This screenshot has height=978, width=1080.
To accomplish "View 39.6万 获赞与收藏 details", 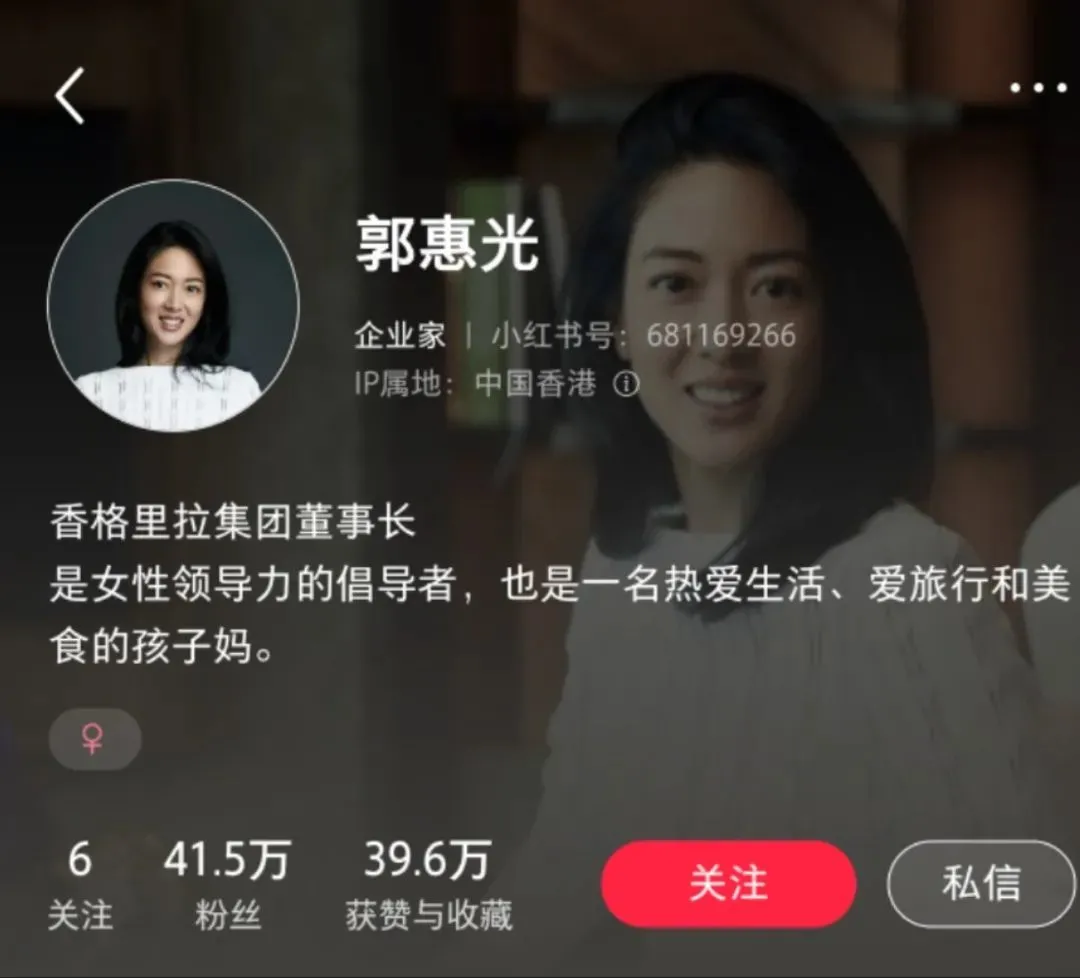I will pos(428,885).
